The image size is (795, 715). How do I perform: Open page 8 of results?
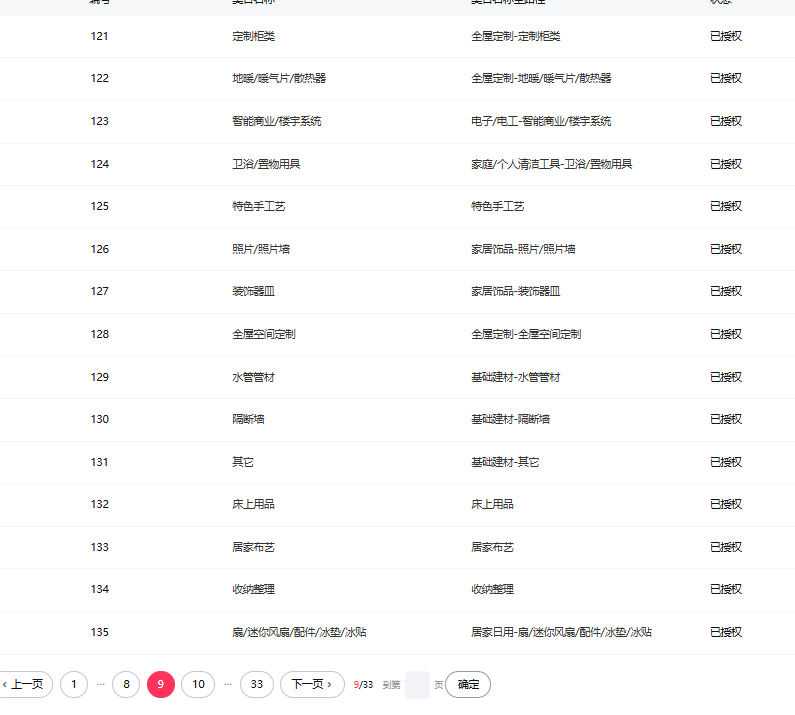click(x=126, y=684)
